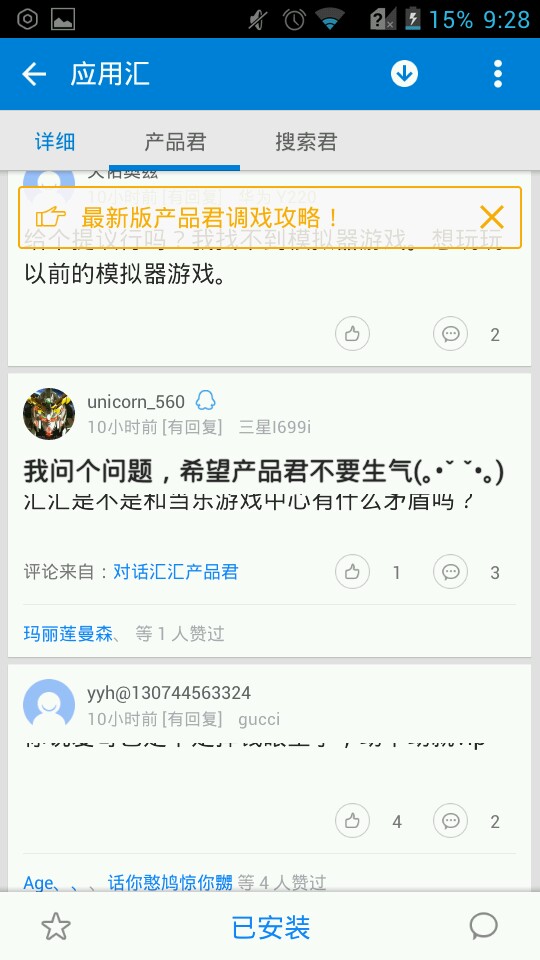Open 玛丽莲曼森's profile from the likes list

point(68,634)
